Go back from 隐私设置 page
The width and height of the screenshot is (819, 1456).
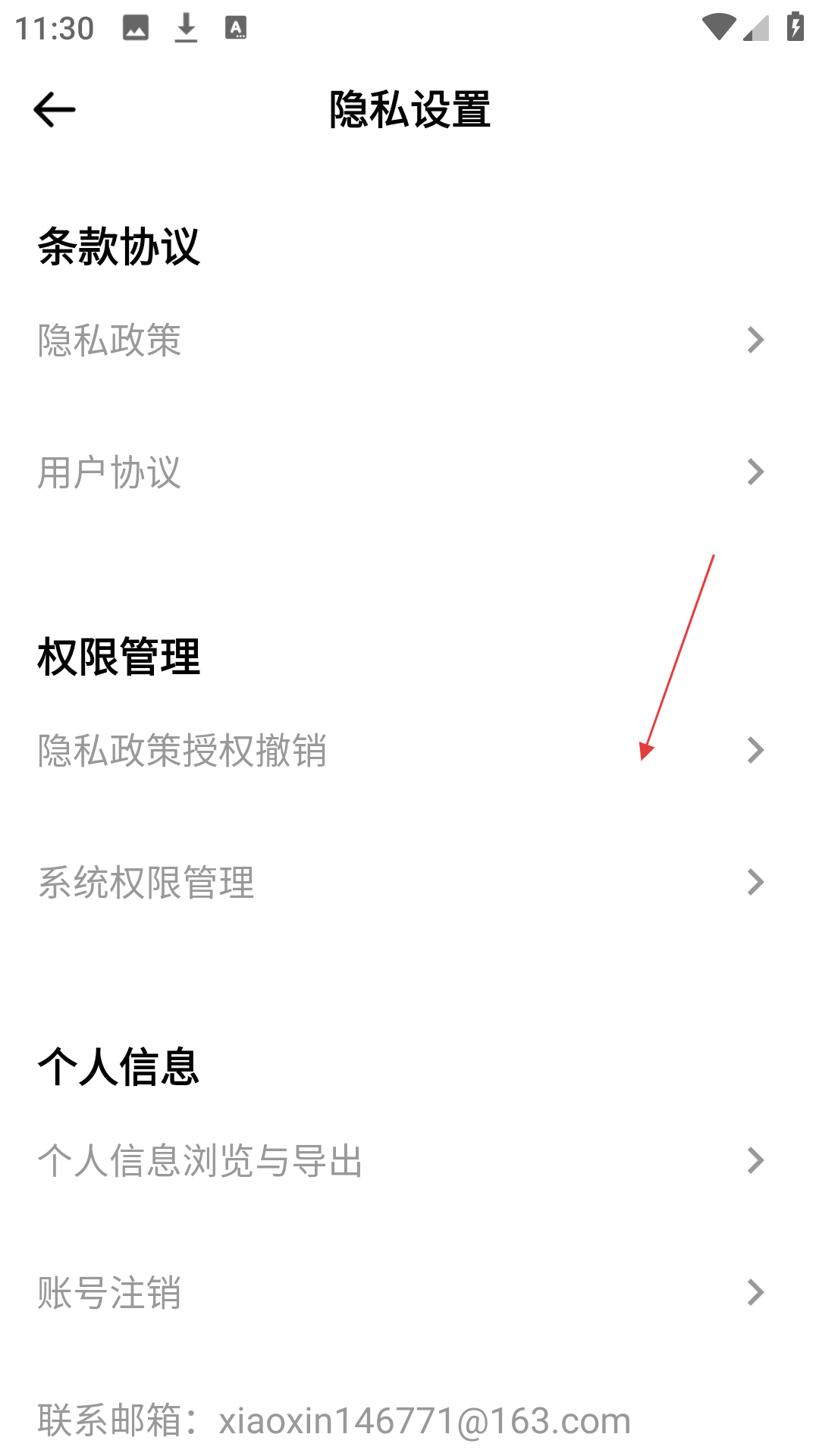coord(55,110)
